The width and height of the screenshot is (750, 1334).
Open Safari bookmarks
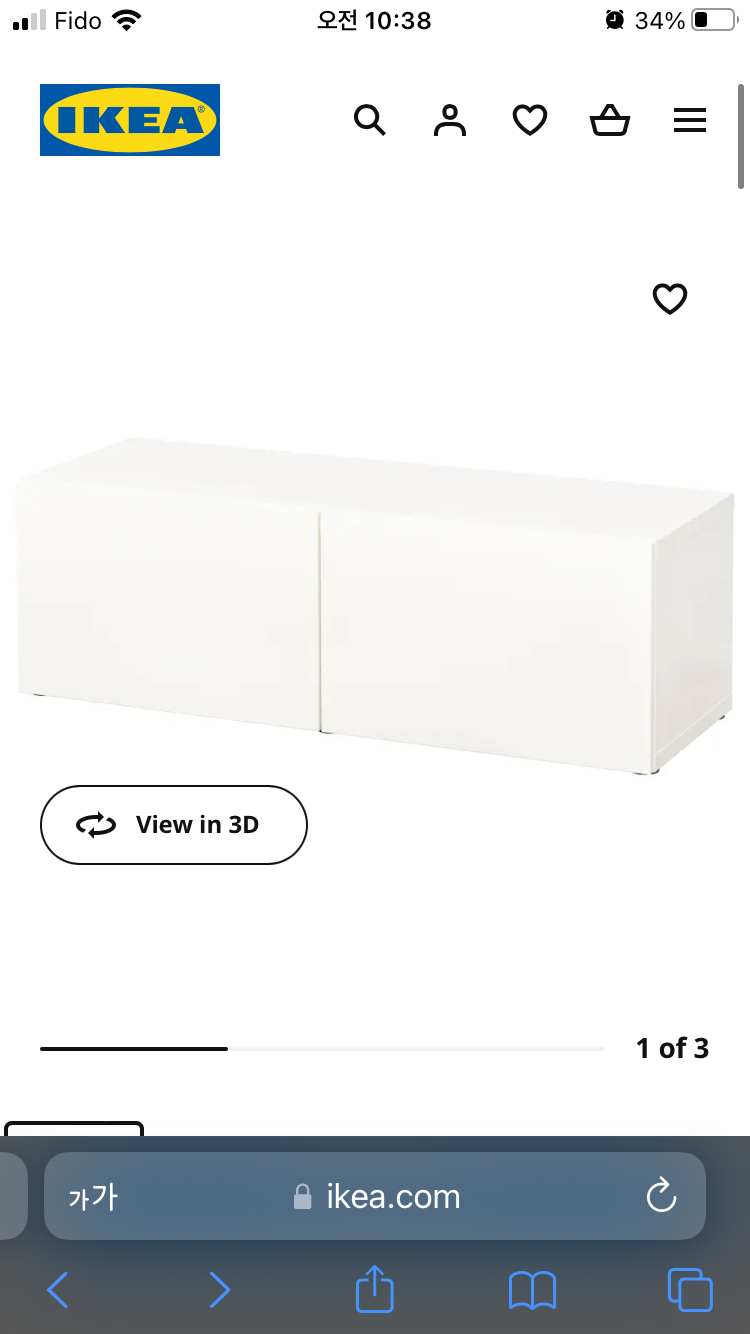[x=532, y=1290]
